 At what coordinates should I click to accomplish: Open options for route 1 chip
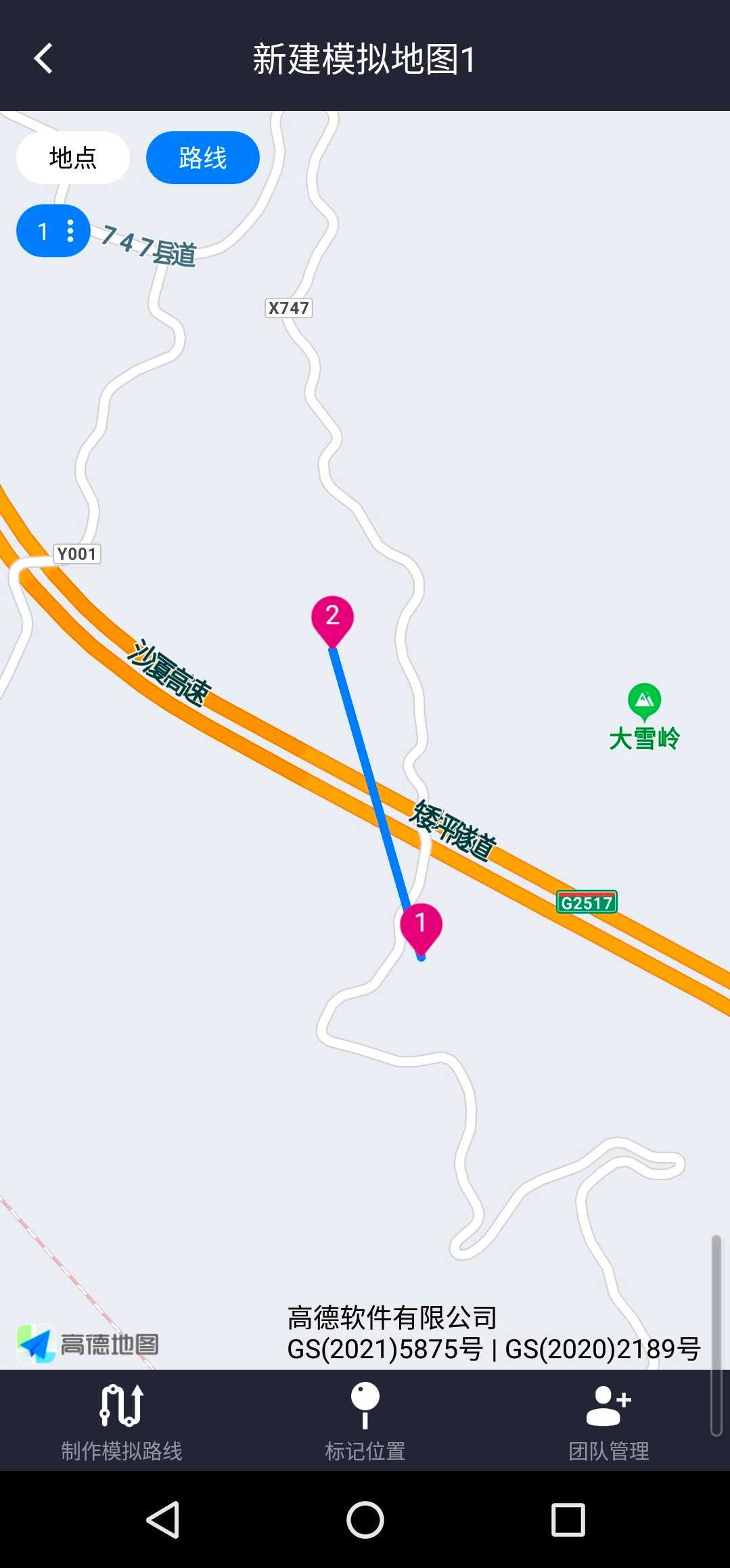coord(70,231)
